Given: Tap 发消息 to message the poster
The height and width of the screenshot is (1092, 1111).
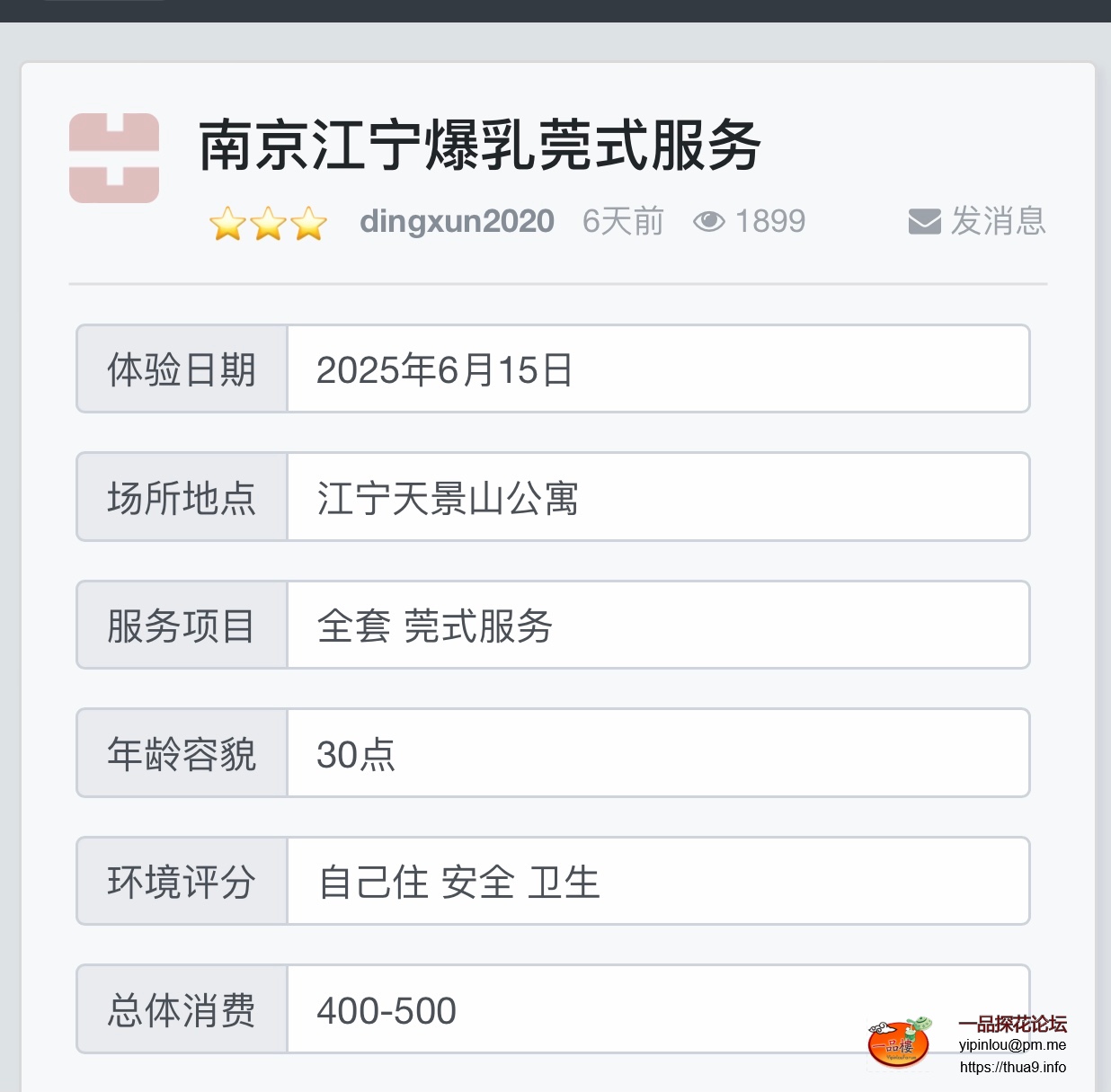Looking at the screenshot, I should coord(978,221).
